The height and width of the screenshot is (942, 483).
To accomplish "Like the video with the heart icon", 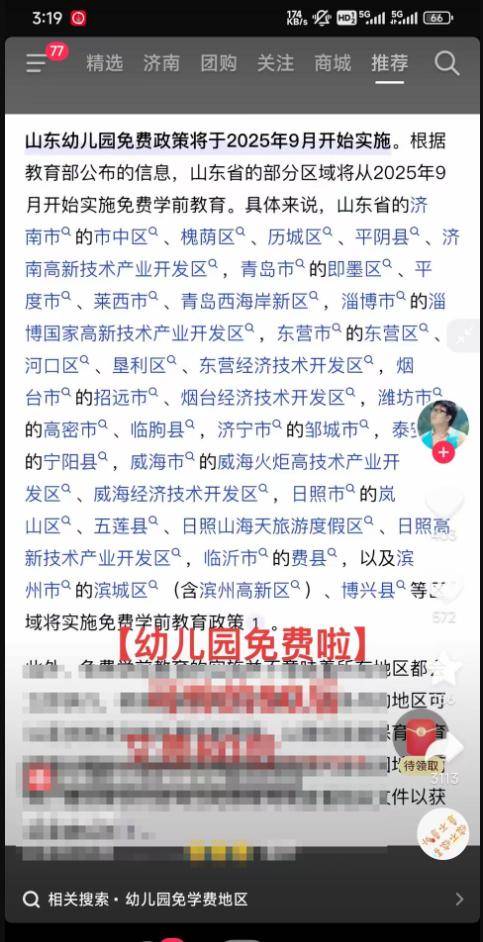I will coord(445,502).
